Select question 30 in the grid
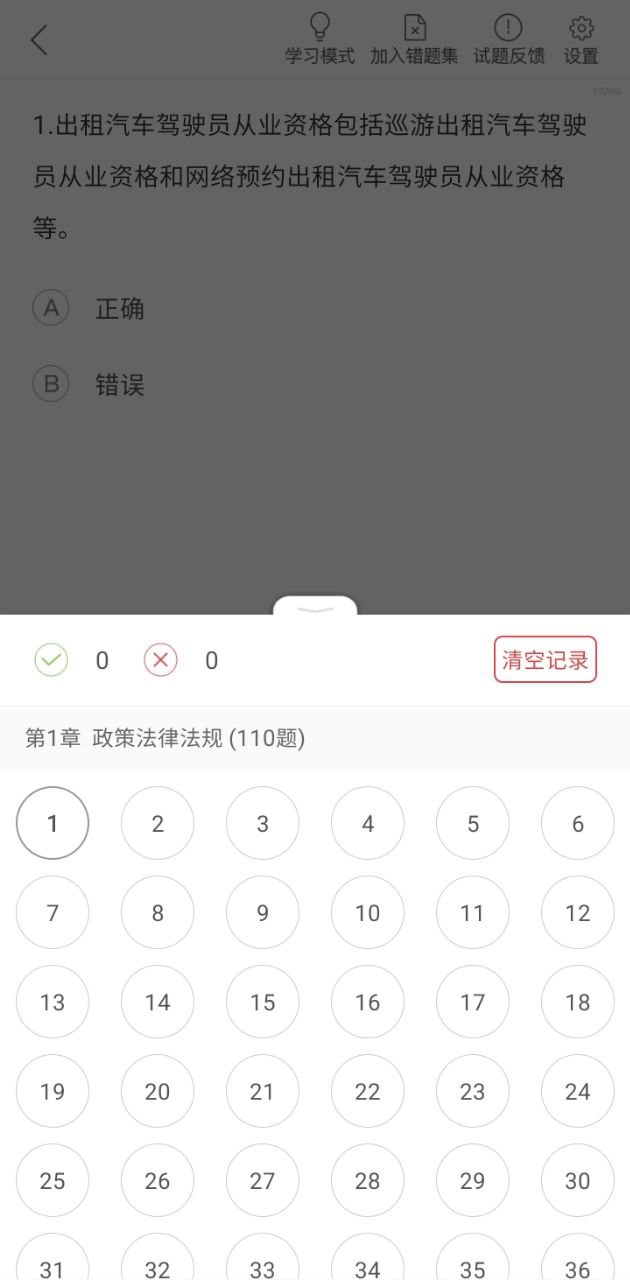 tap(578, 1180)
